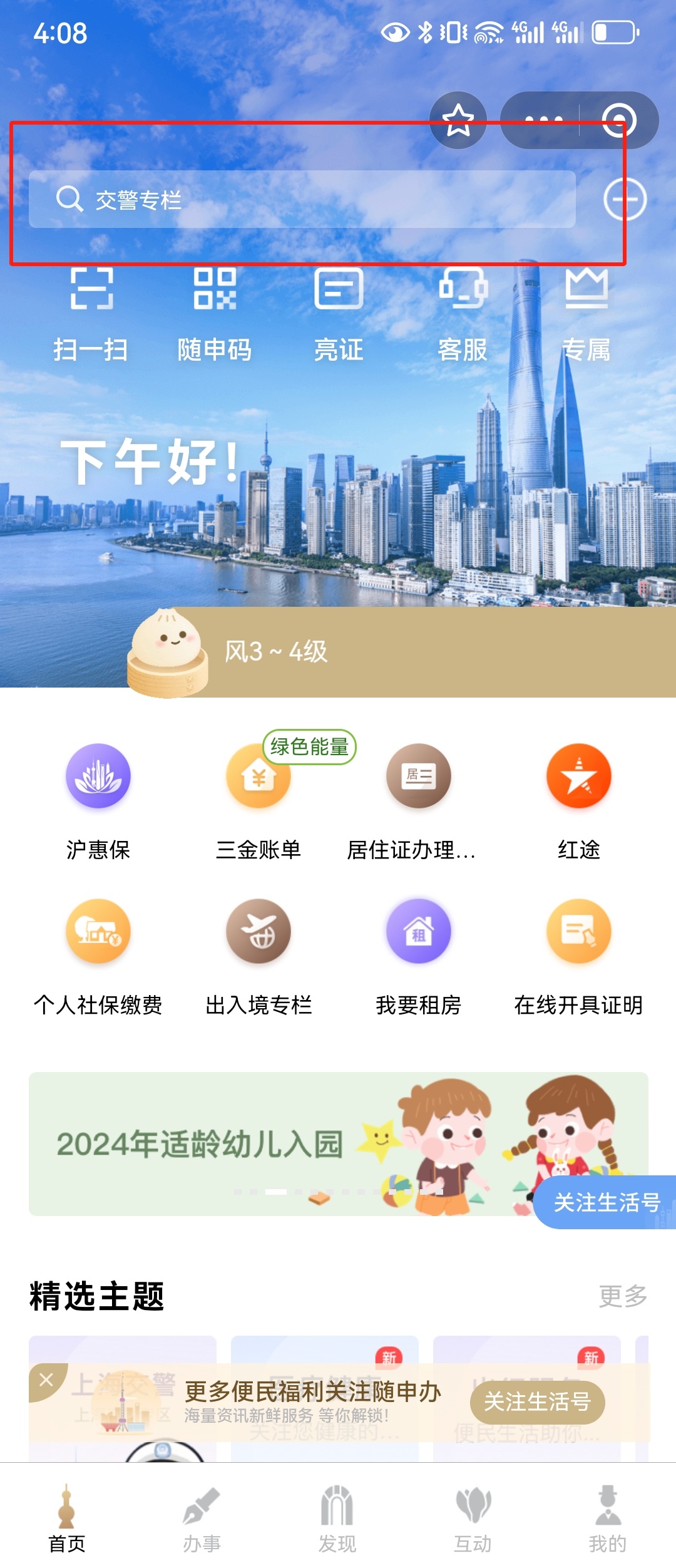Contact 客服 customer service
The width and height of the screenshot is (676, 1568).
[463, 313]
